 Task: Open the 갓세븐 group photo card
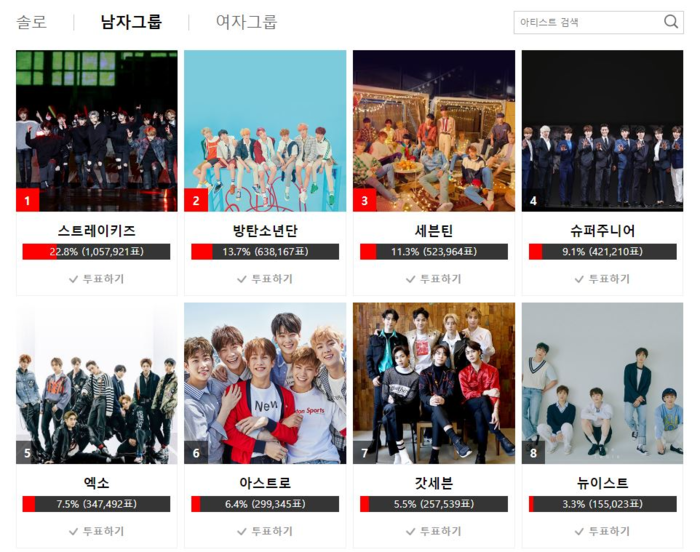pyautogui.click(x=434, y=383)
